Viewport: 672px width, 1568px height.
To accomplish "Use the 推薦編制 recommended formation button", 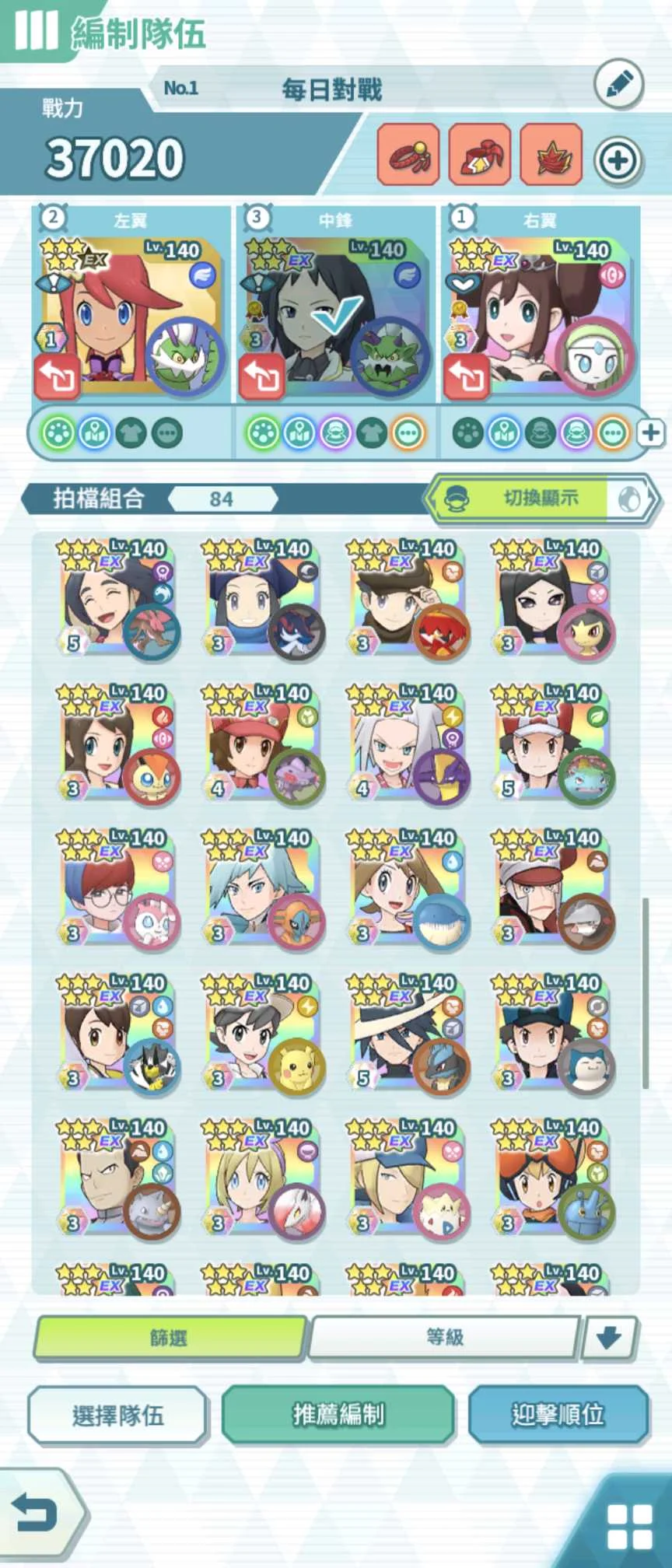I will [338, 1415].
